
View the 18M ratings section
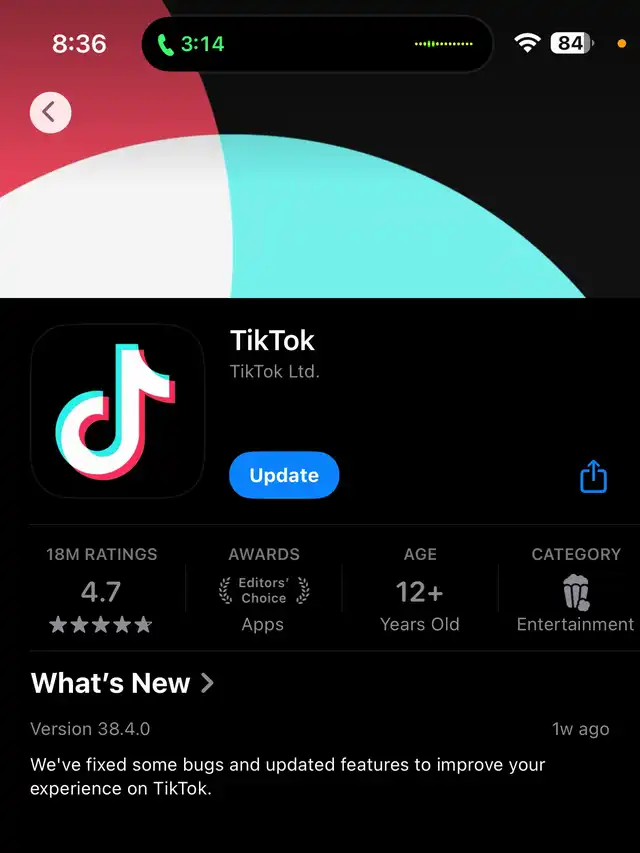tap(101, 591)
